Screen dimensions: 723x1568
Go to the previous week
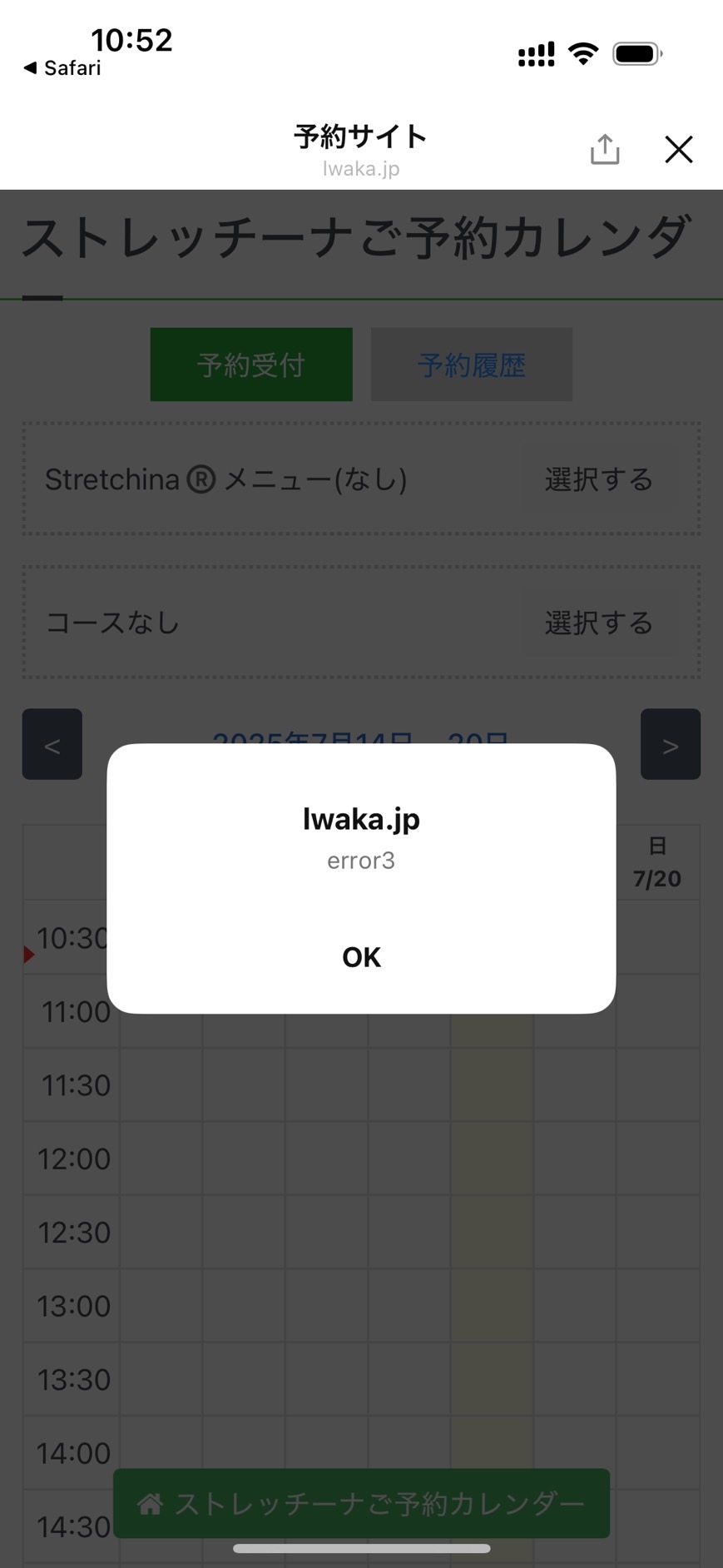pyautogui.click(x=52, y=744)
